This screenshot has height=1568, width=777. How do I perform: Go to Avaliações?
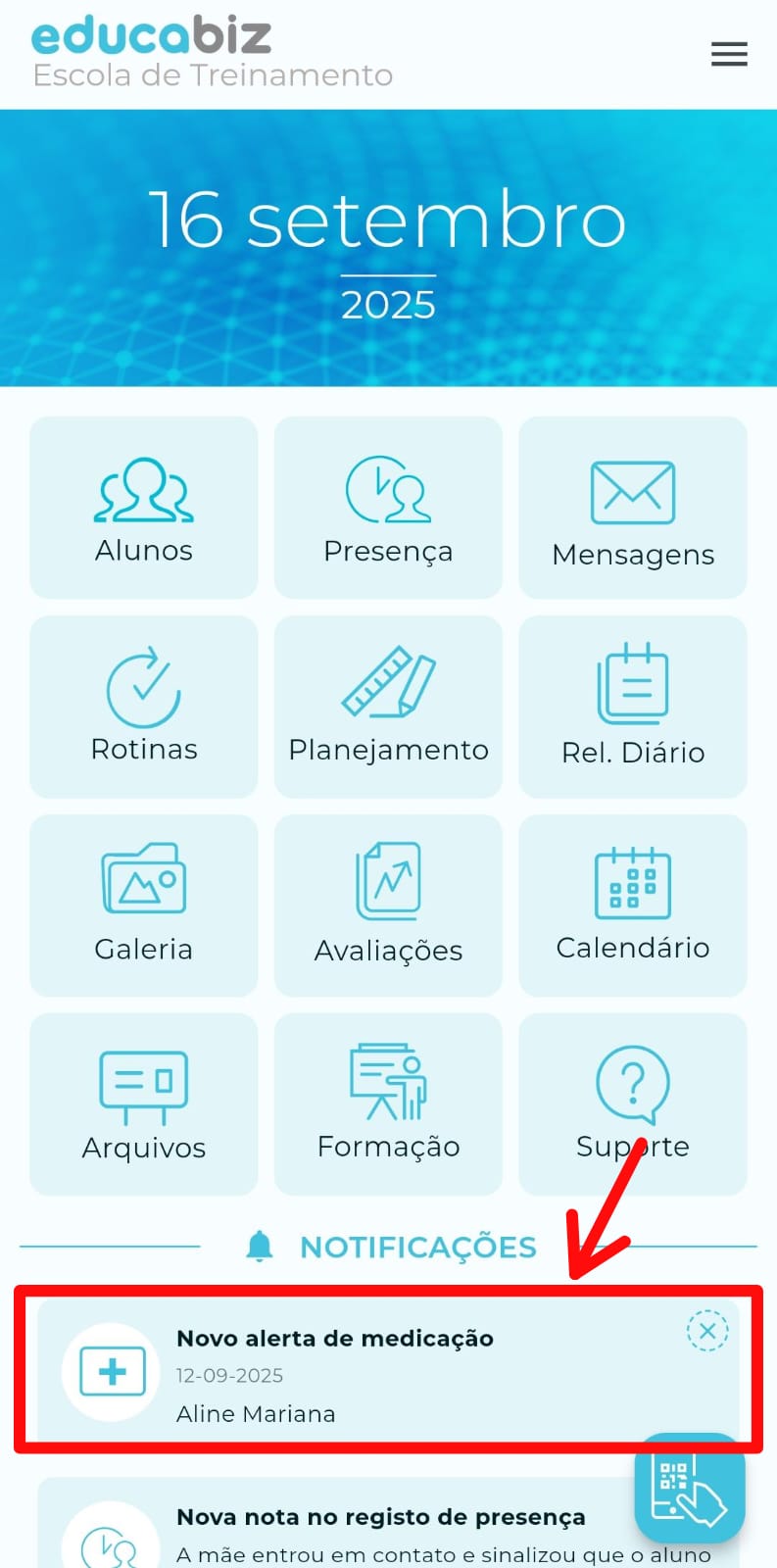point(388,906)
